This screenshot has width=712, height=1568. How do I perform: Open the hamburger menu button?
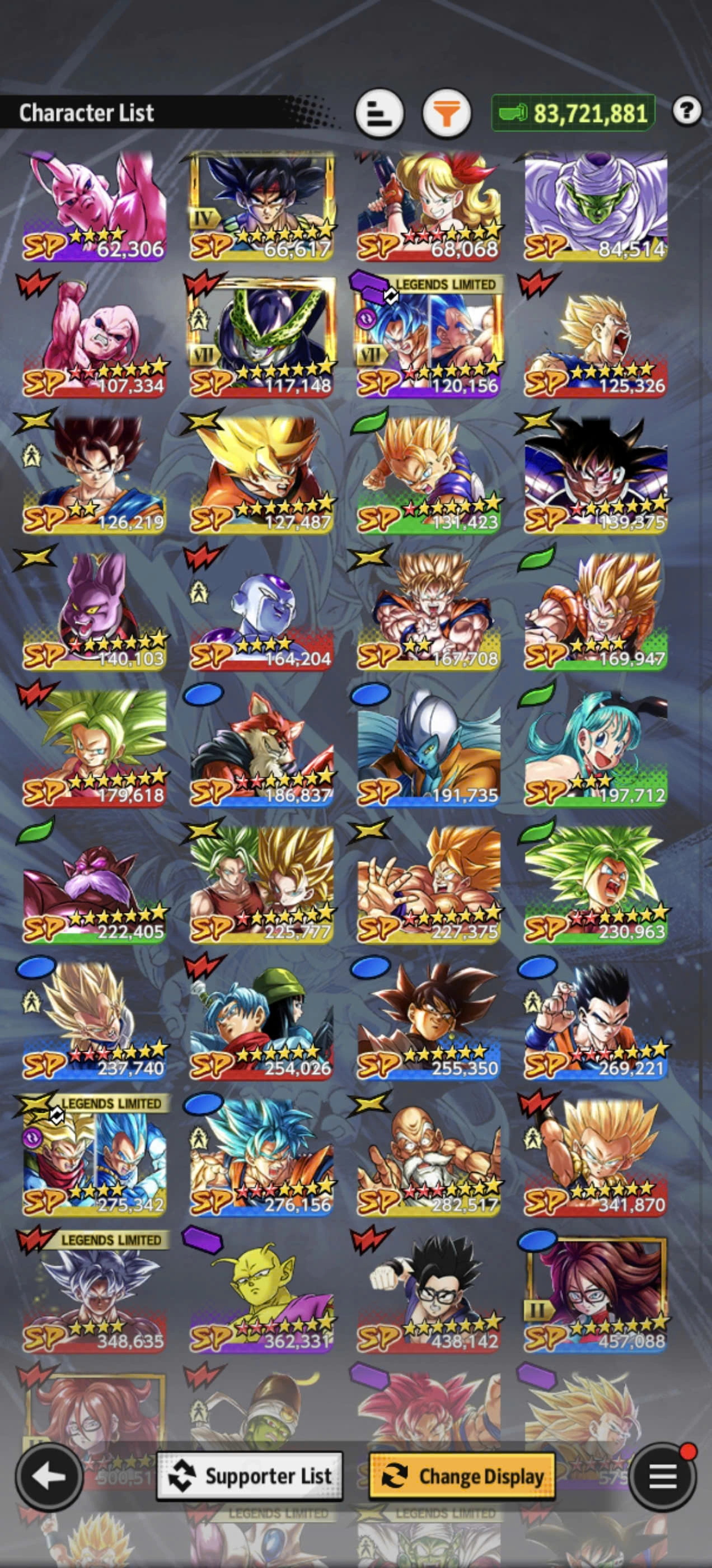[x=662, y=1476]
